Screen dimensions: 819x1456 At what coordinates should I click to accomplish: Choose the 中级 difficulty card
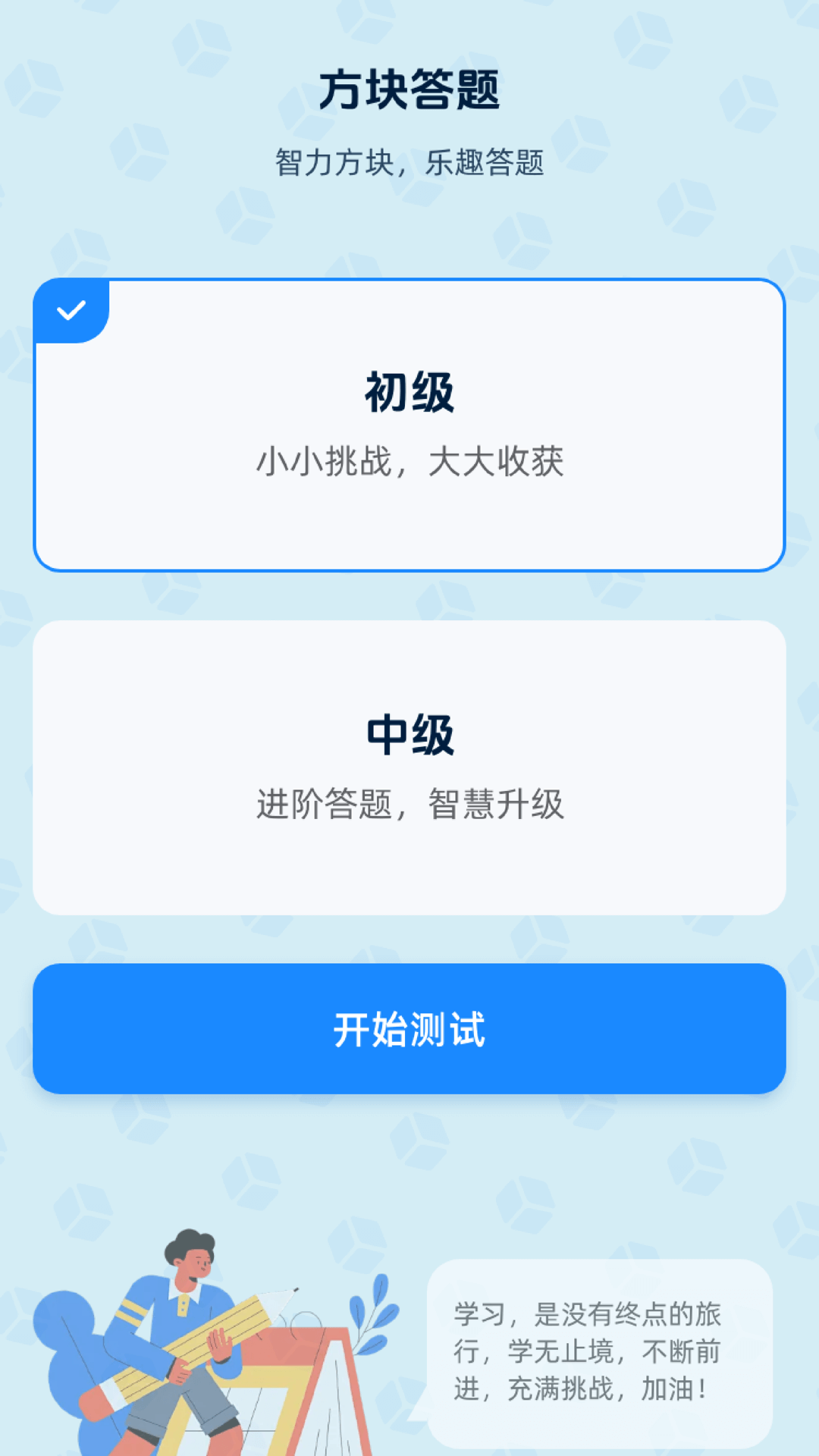click(x=409, y=767)
